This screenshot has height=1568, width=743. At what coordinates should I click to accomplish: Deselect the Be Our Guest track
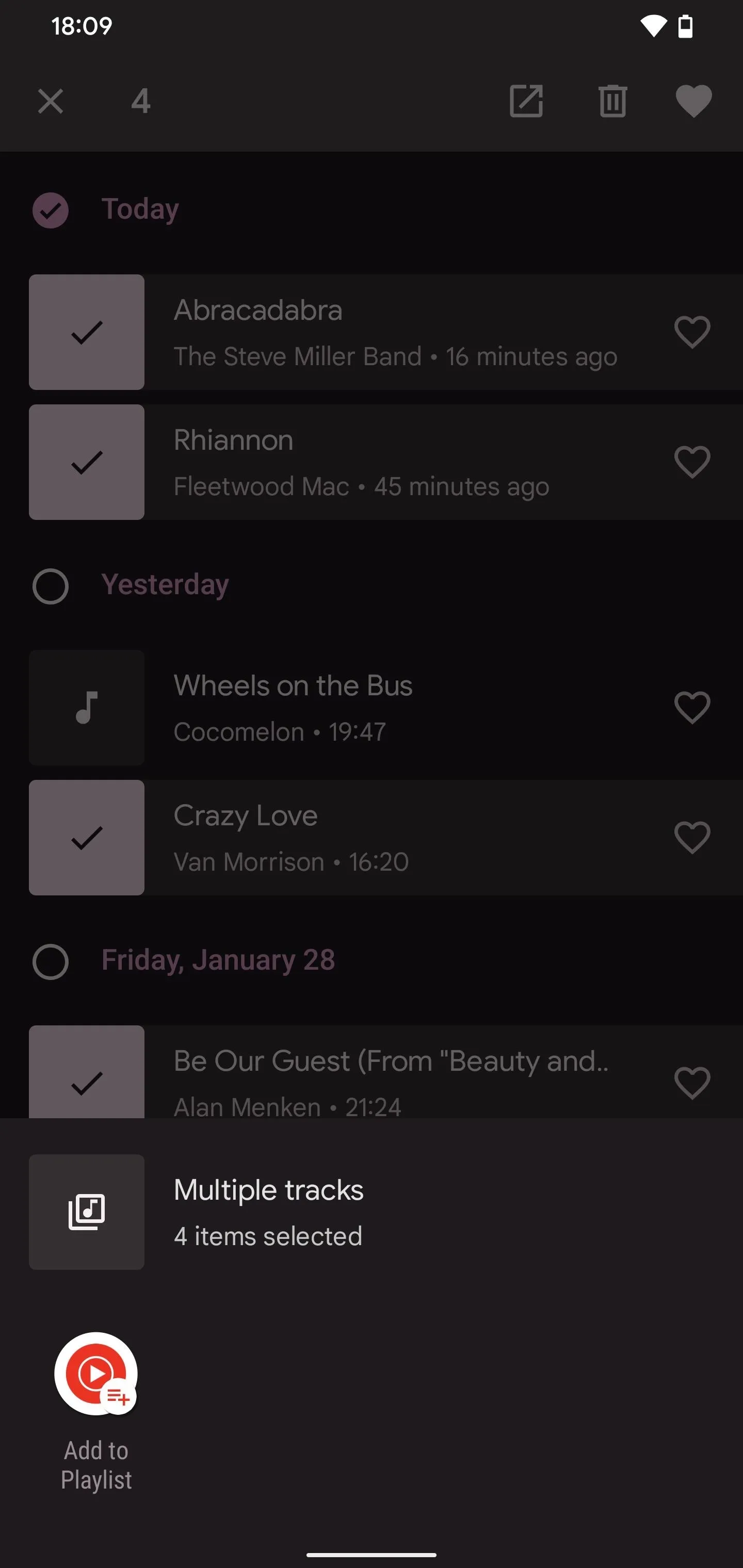(87, 1072)
